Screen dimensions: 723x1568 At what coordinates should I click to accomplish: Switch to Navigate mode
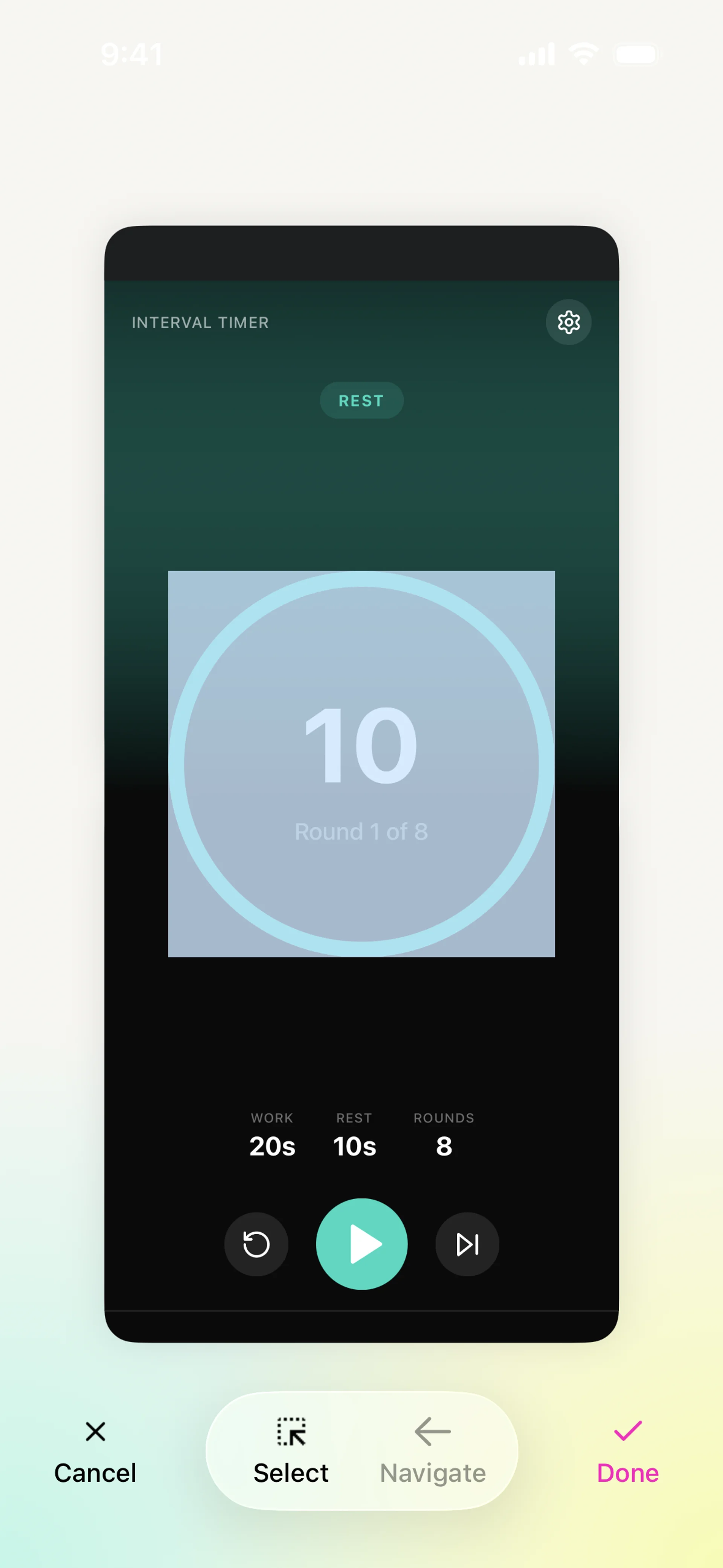[x=432, y=1452]
